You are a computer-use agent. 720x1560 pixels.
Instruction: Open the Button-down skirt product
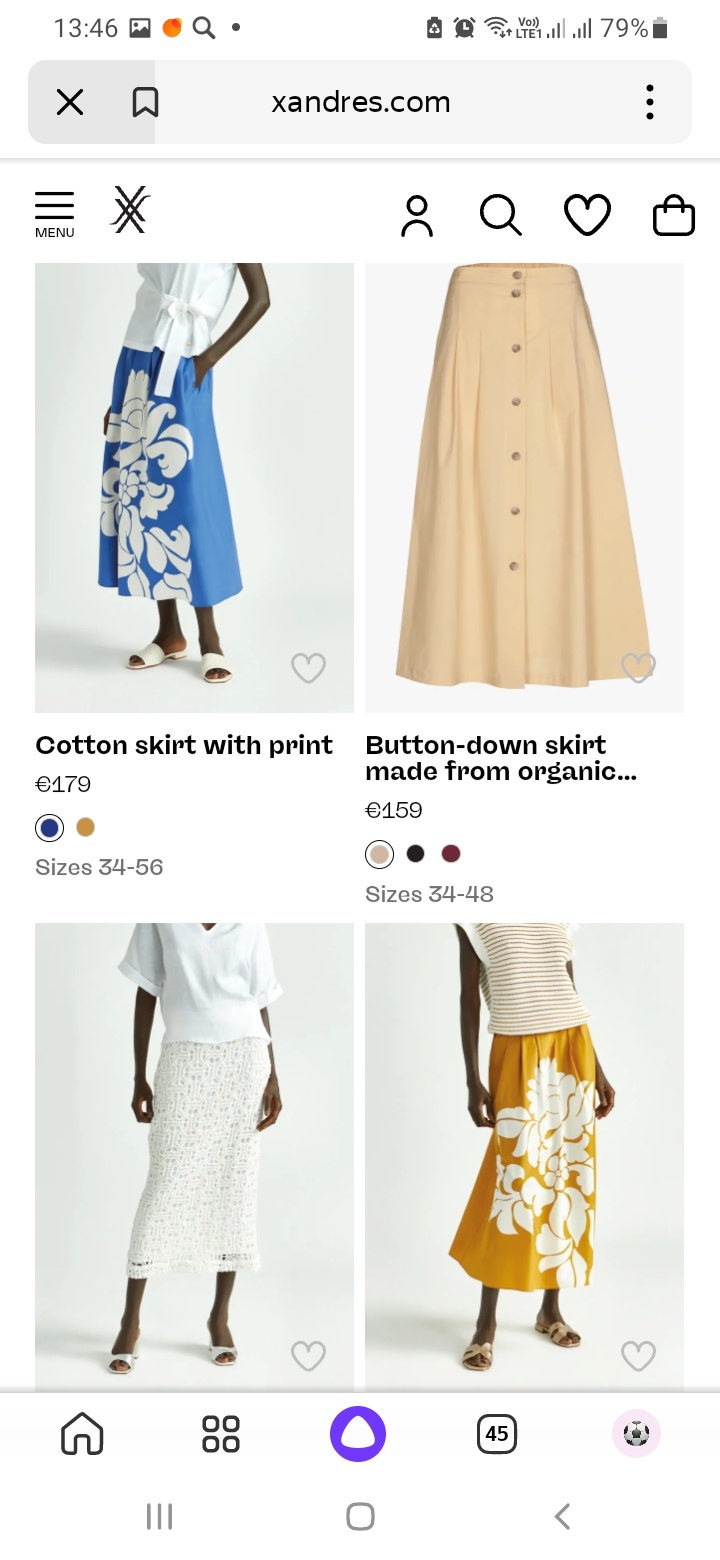[x=524, y=487]
